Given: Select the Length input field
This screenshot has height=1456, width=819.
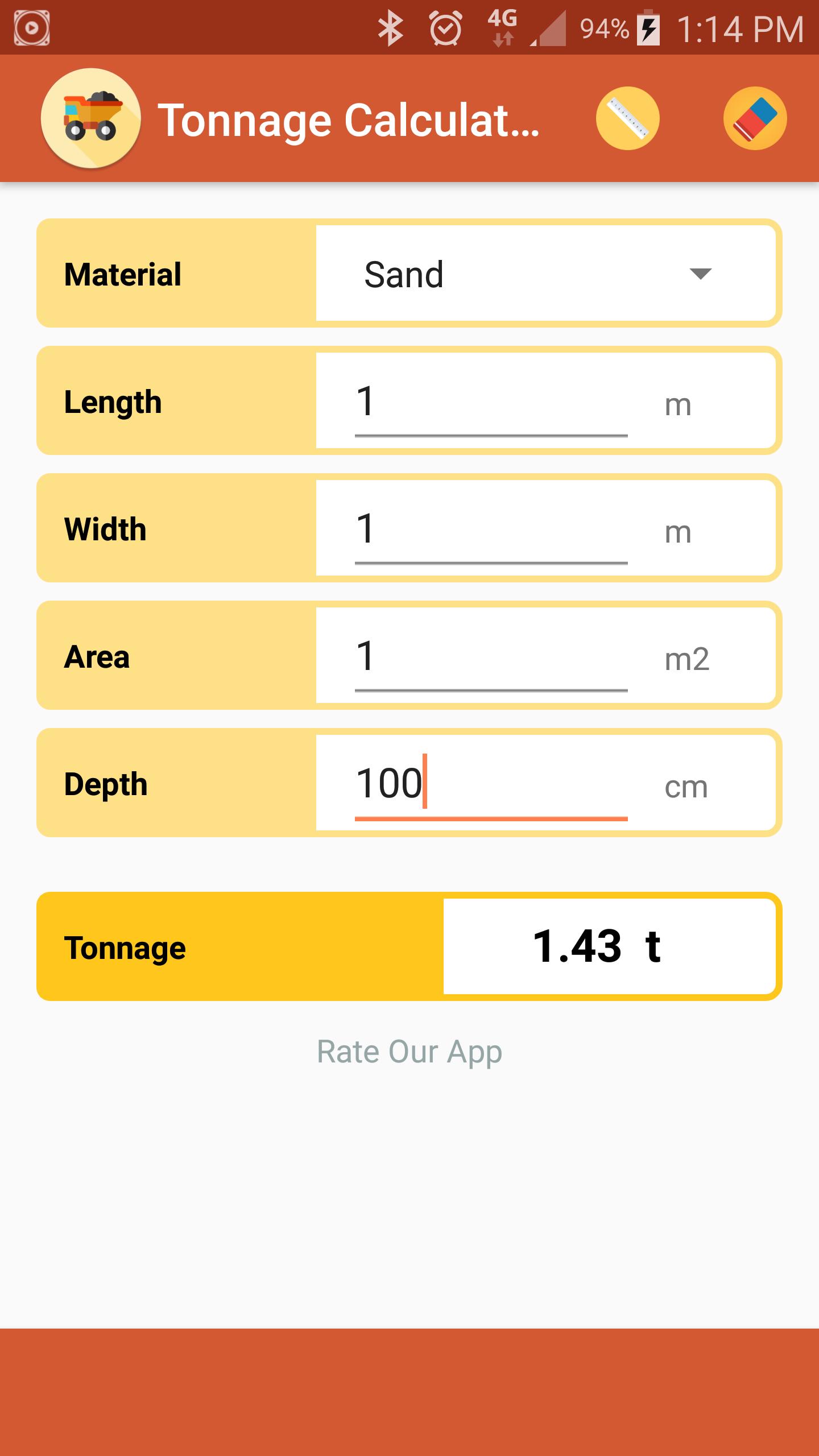Looking at the screenshot, I should click(x=489, y=401).
